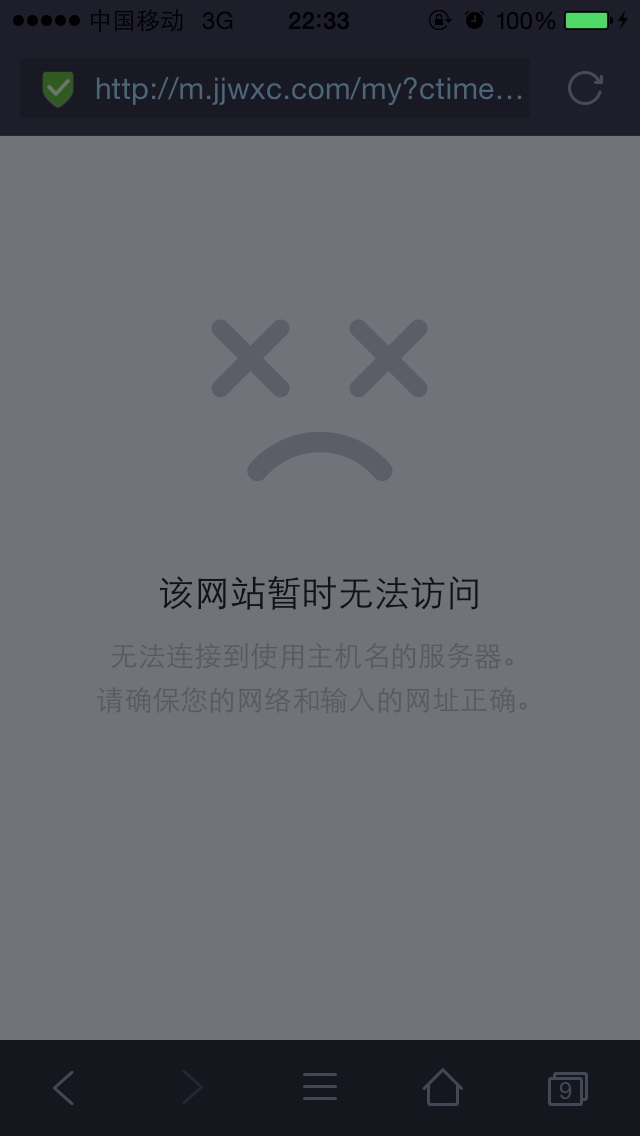Reload the page with the refresh icon
This screenshot has width=640, height=1136.
click(x=585, y=89)
